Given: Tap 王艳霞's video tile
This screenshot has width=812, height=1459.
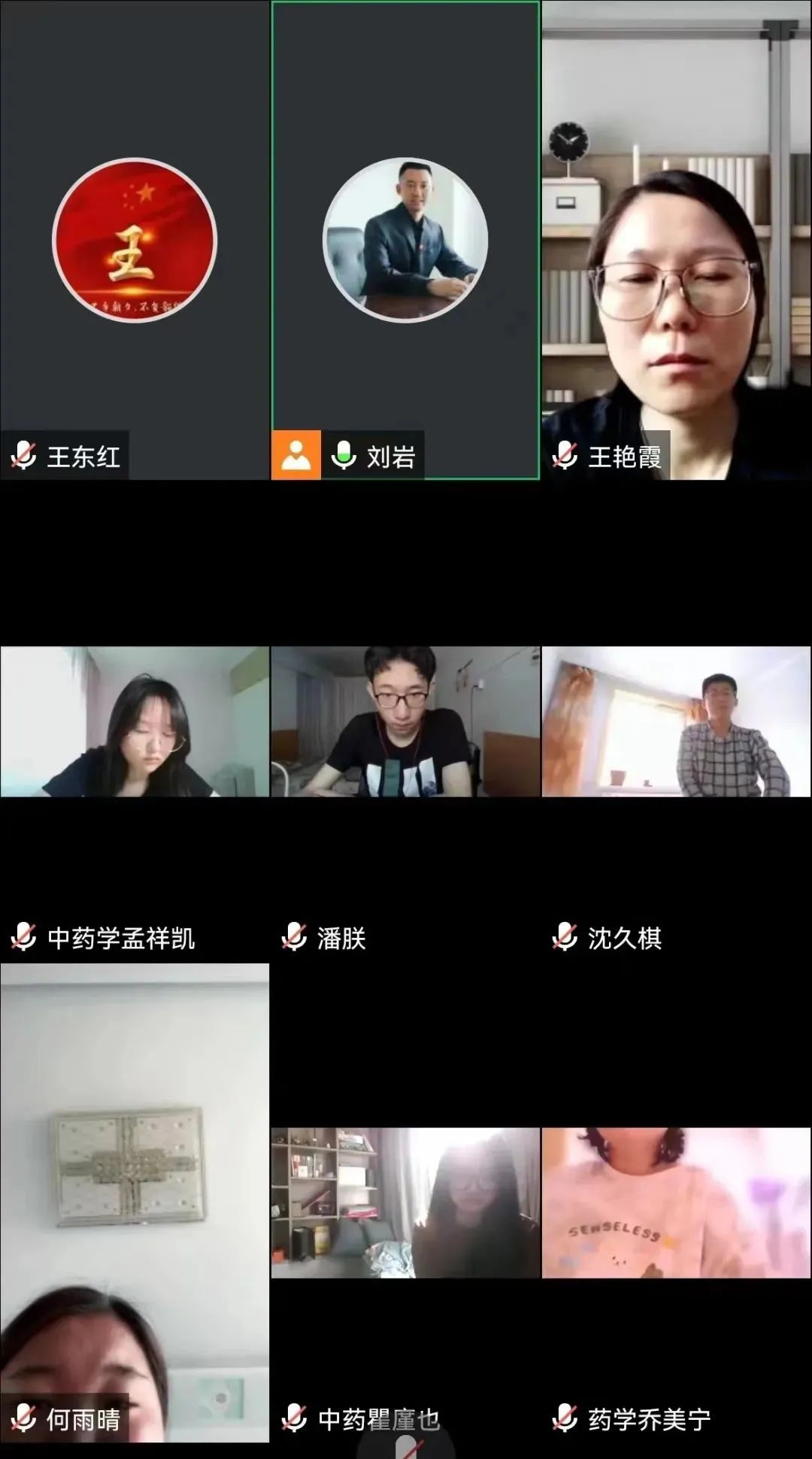Looking at the screenshot, I should pyautogui.click(x=676, y=241).
